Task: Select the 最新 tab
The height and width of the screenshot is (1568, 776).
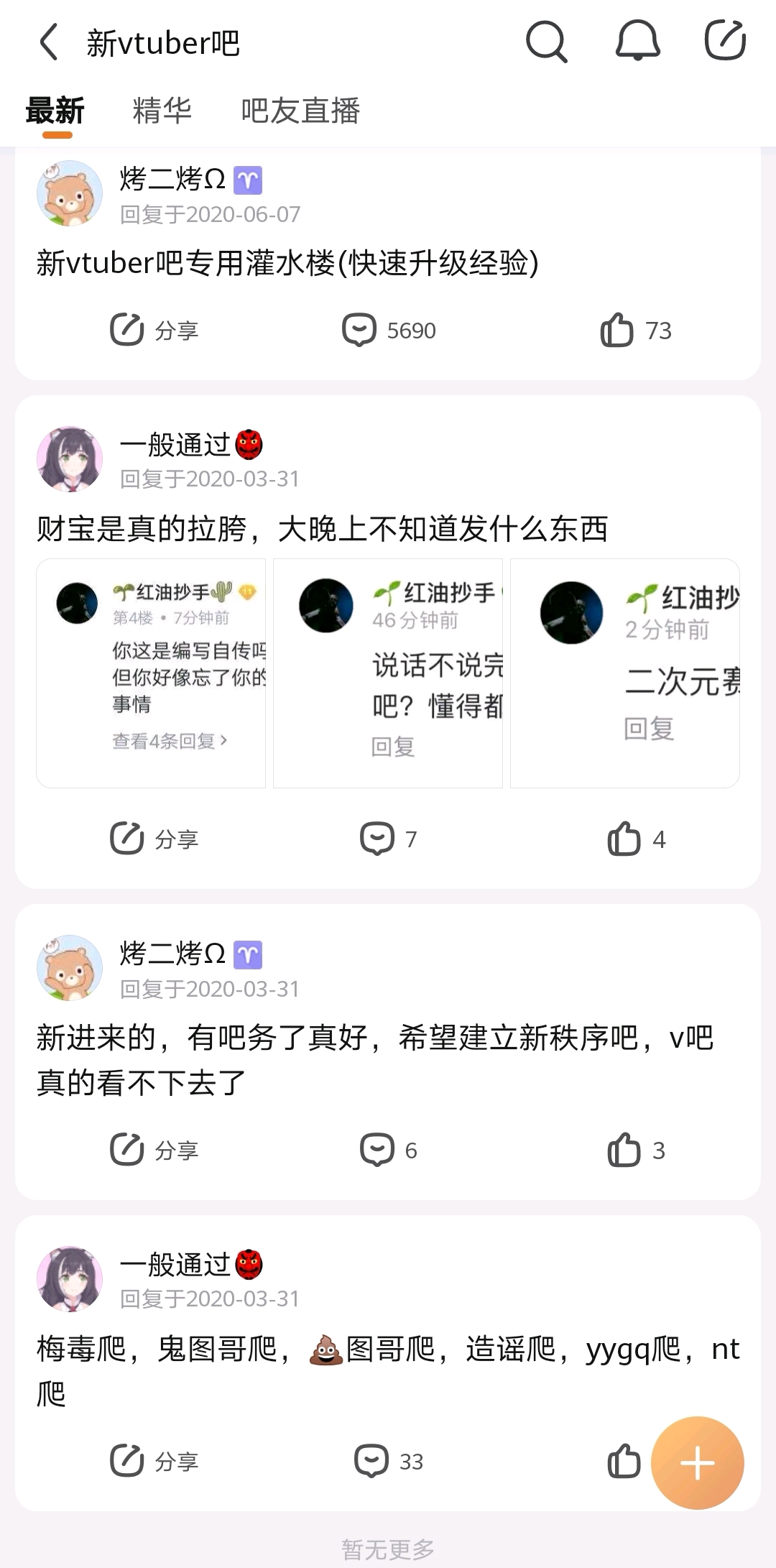Action: coord(55,111)
